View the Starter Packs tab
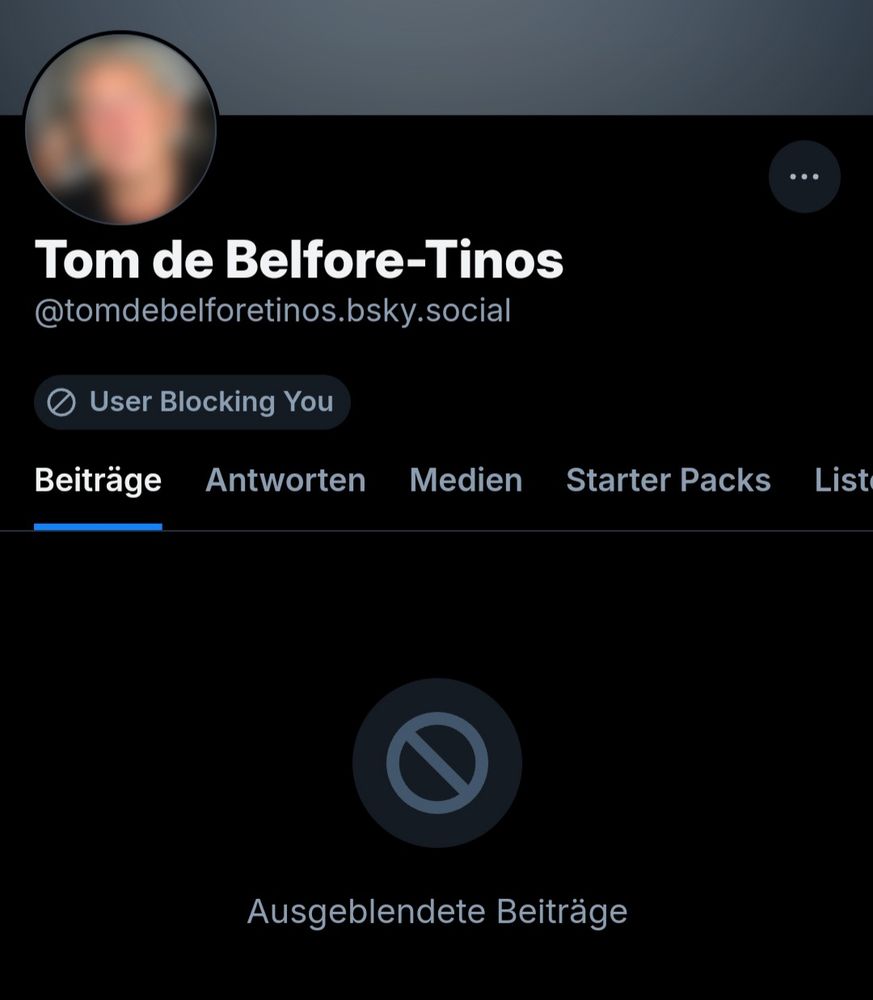Image resolution: width=873 pixels, height=1000 pixels. coord(668,480)
